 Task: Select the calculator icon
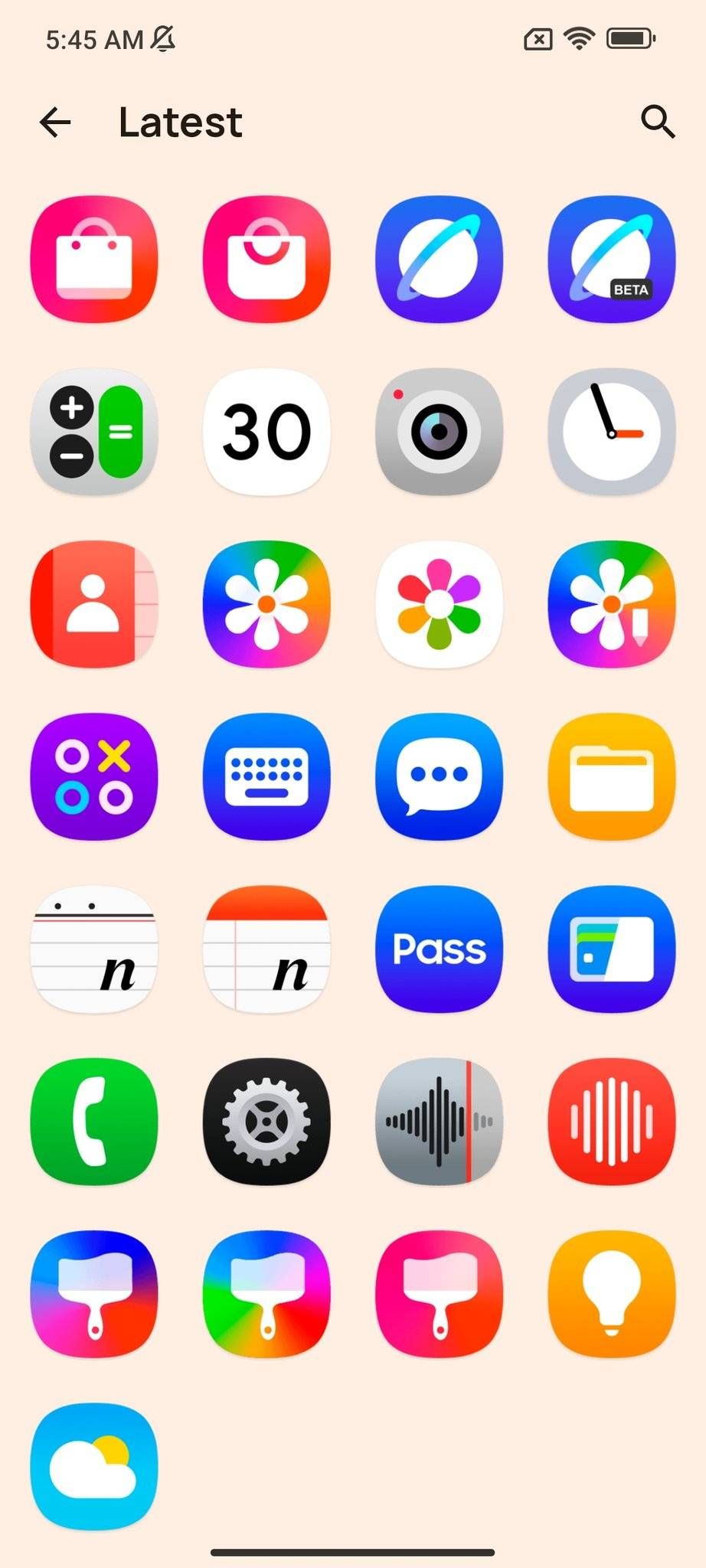point(94,432)
